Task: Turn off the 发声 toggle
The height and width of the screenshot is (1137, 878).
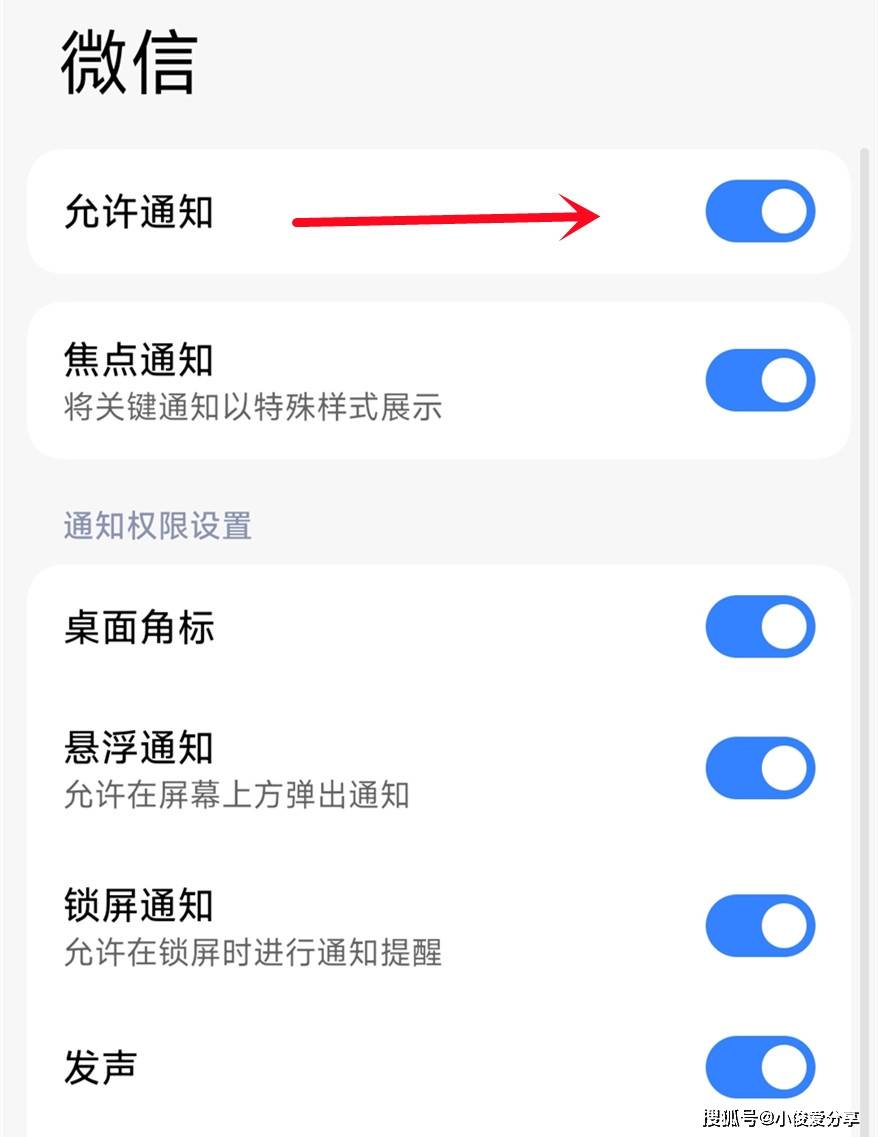Action: (760, 1067)
